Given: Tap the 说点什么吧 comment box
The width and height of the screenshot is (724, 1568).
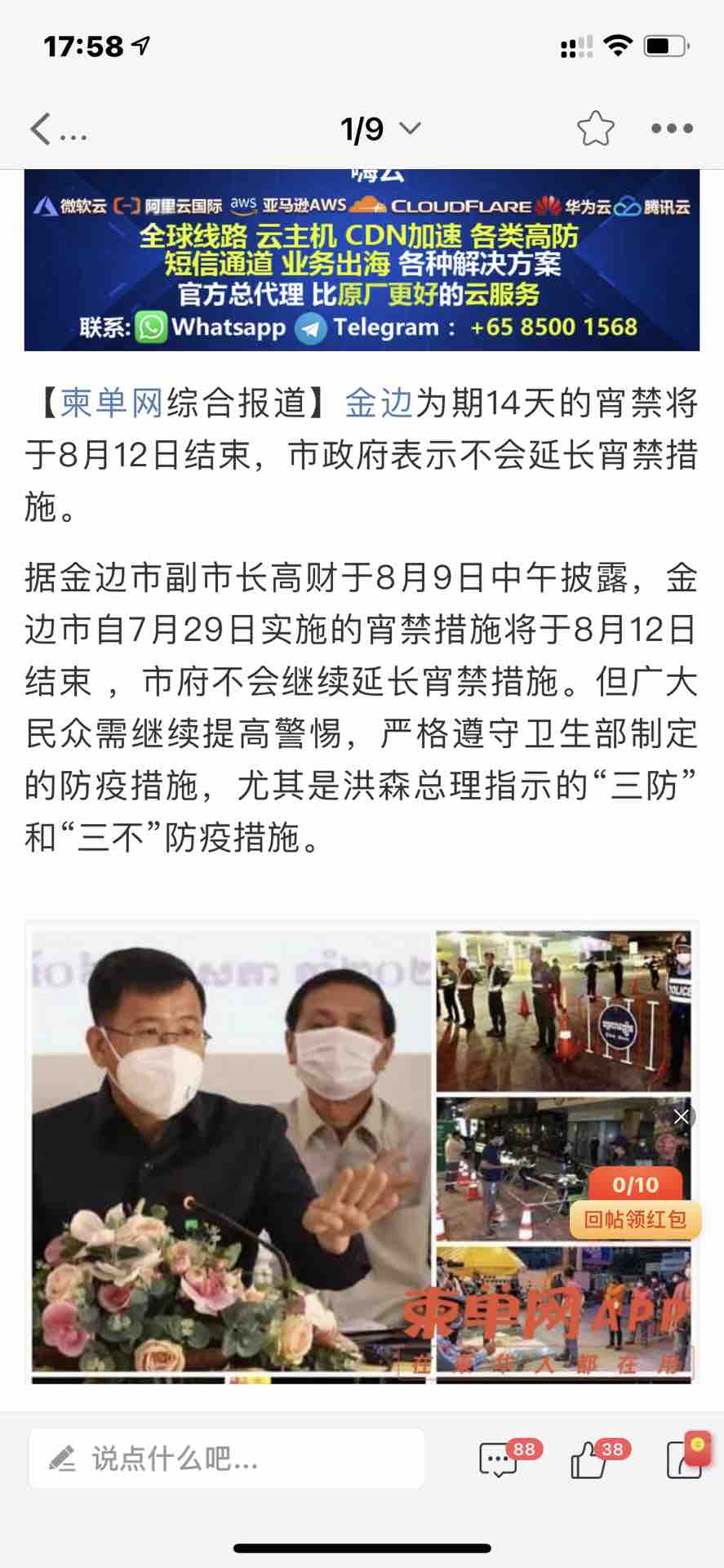Looking at the screenshot, I should (226, 1459).
